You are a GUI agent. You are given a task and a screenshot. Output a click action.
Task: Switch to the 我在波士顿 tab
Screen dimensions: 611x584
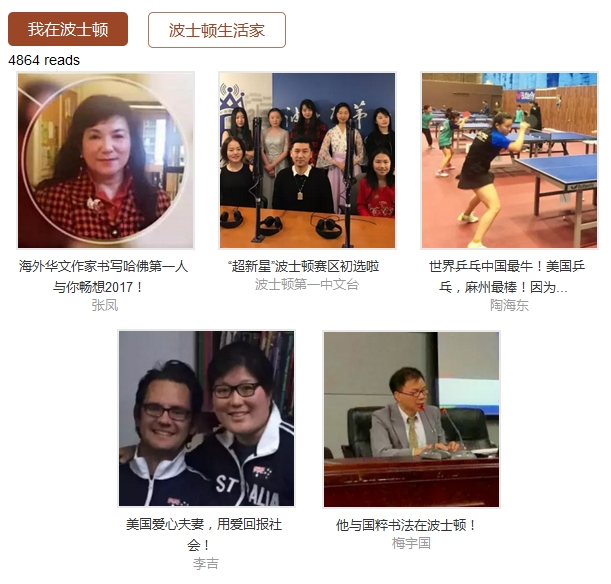(x=68, y=30)
